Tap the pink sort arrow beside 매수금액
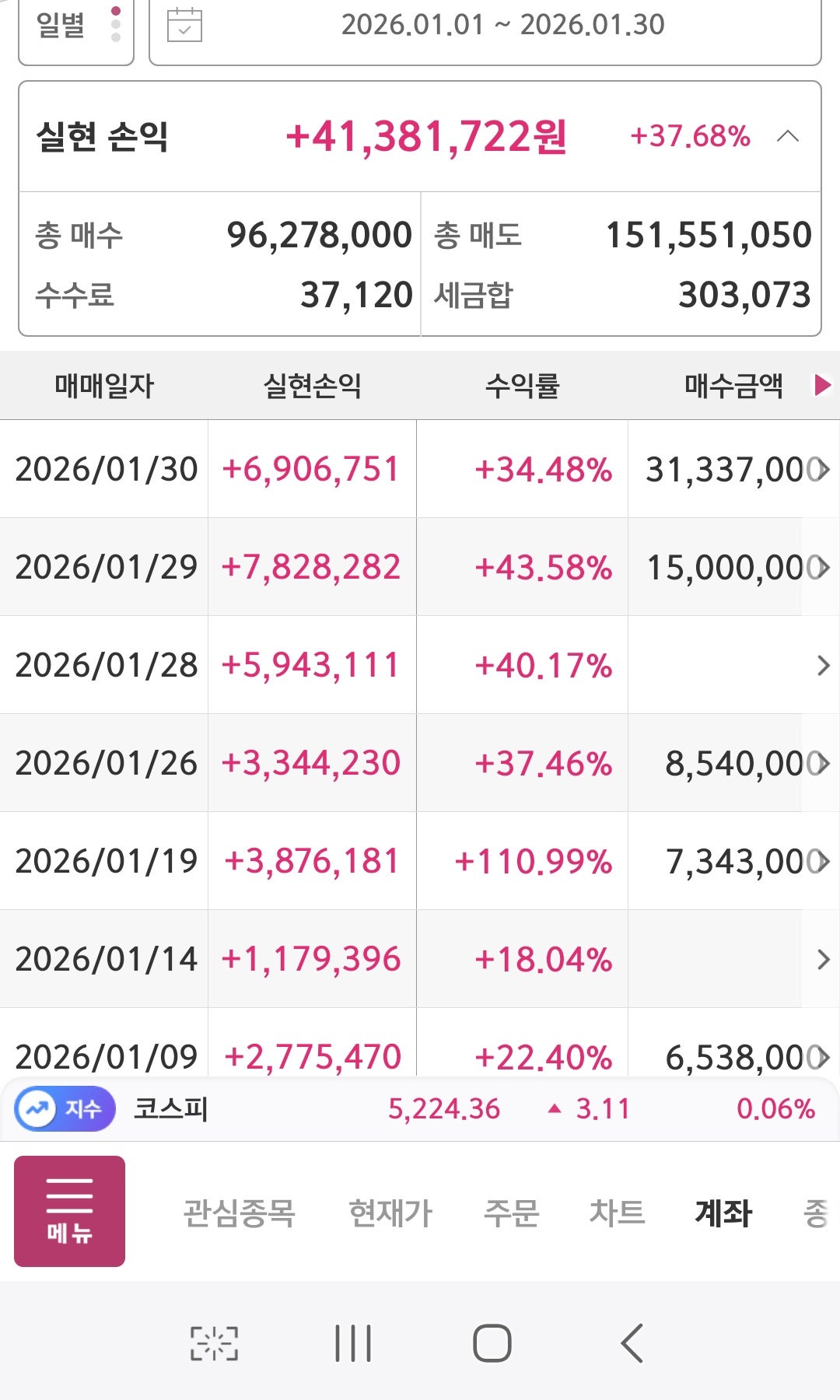Image resolution: width=840 pixels, height=1400 pixels. point(823,385)
